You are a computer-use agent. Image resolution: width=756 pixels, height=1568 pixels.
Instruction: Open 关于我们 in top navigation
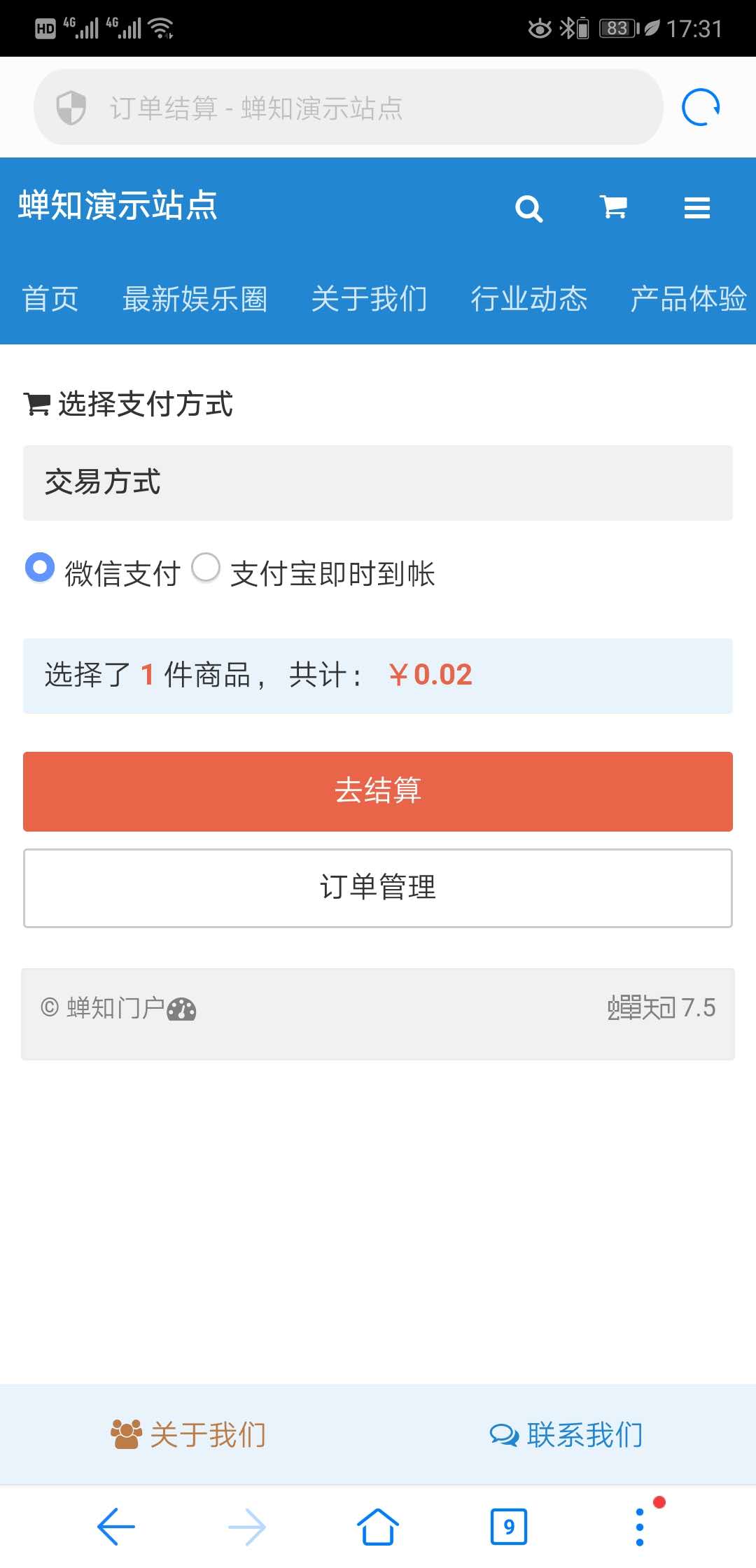pyautogui.click(x=369, y=299)
